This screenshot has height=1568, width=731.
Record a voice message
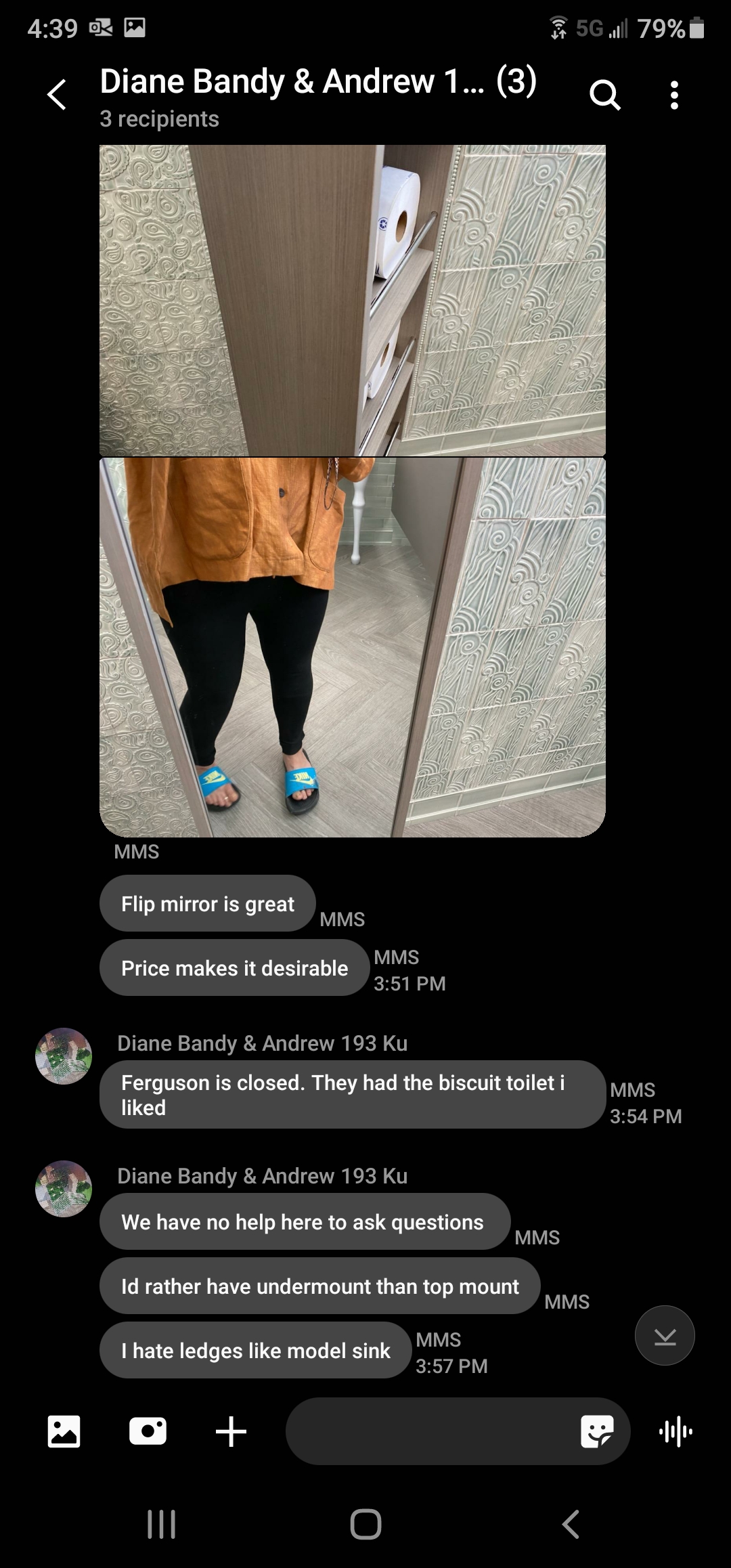pos(675,1431)
